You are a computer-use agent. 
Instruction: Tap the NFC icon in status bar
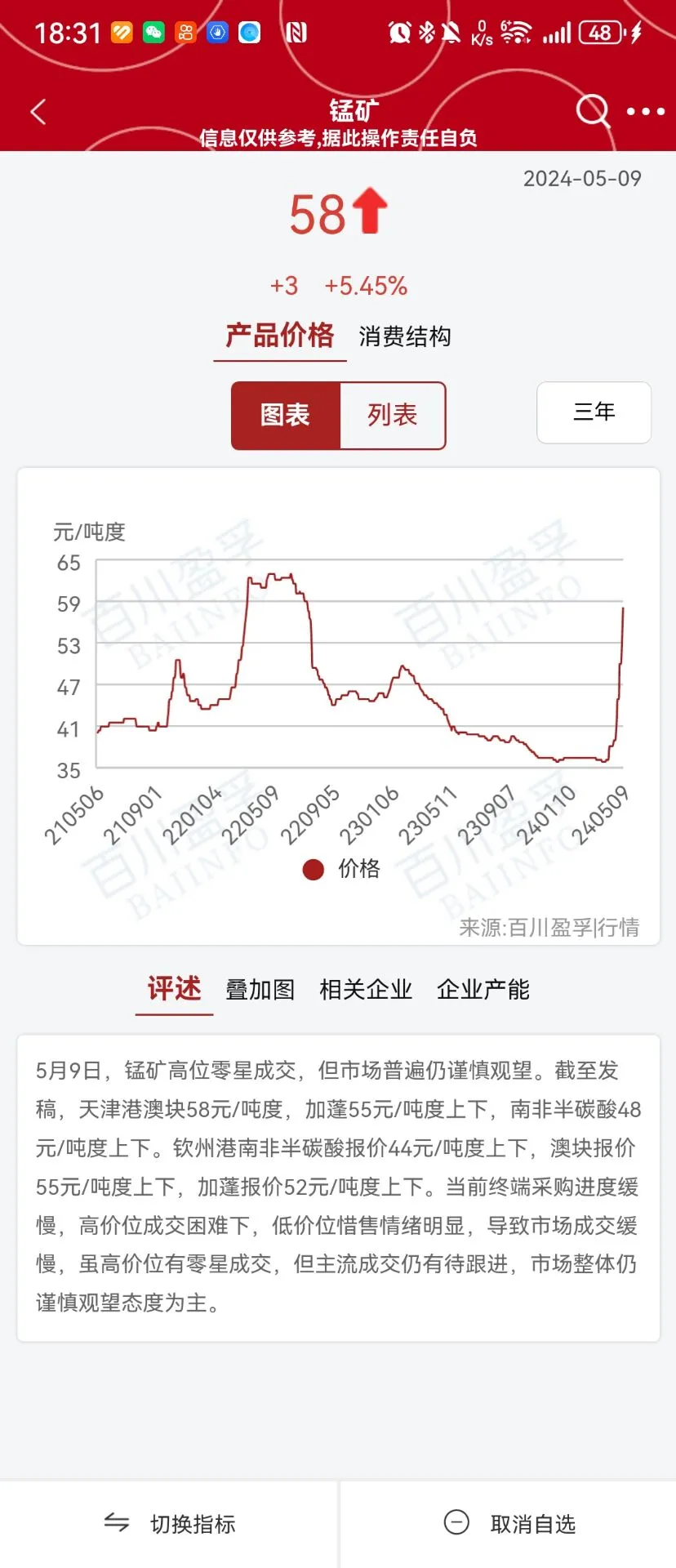click(296, 32)
